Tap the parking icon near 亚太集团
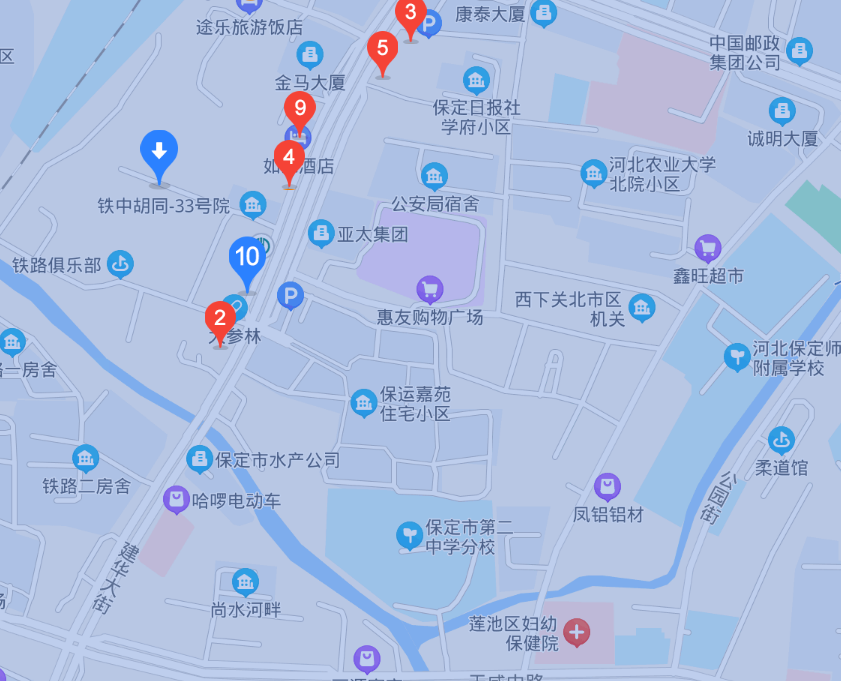 [290, 295]
